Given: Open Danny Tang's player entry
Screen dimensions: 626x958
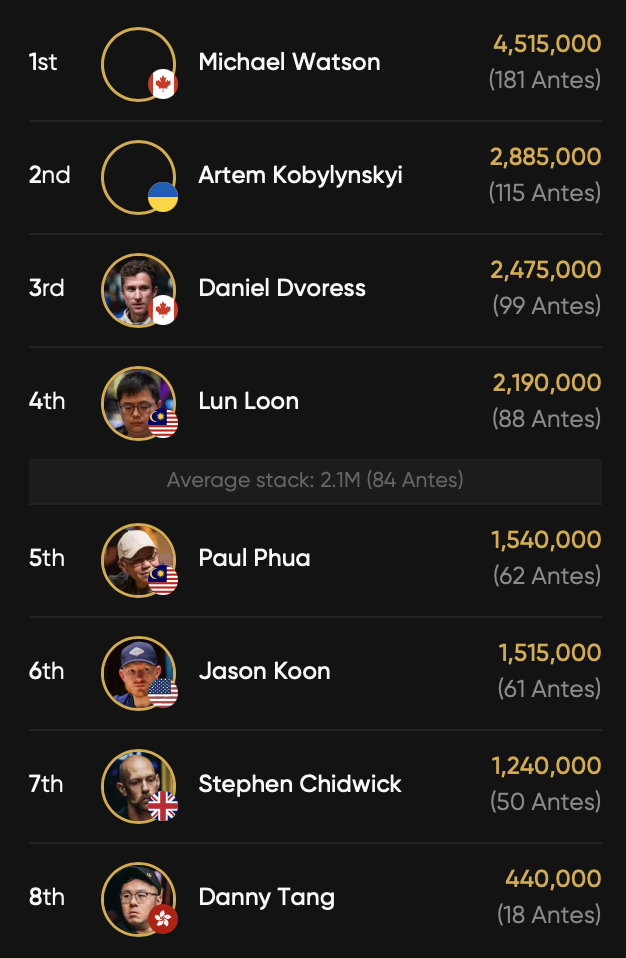Looking at the screenshot, I should click(x=266, y=896).
